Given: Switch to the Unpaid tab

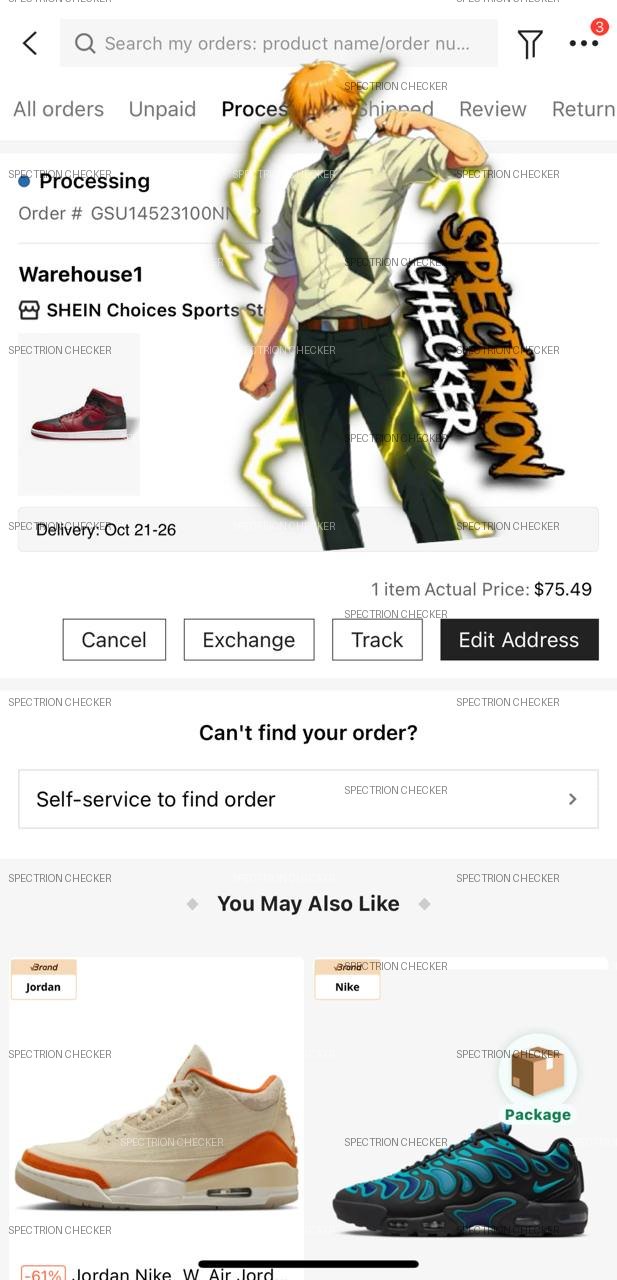Looking at the screenshot, I should 162,109.
